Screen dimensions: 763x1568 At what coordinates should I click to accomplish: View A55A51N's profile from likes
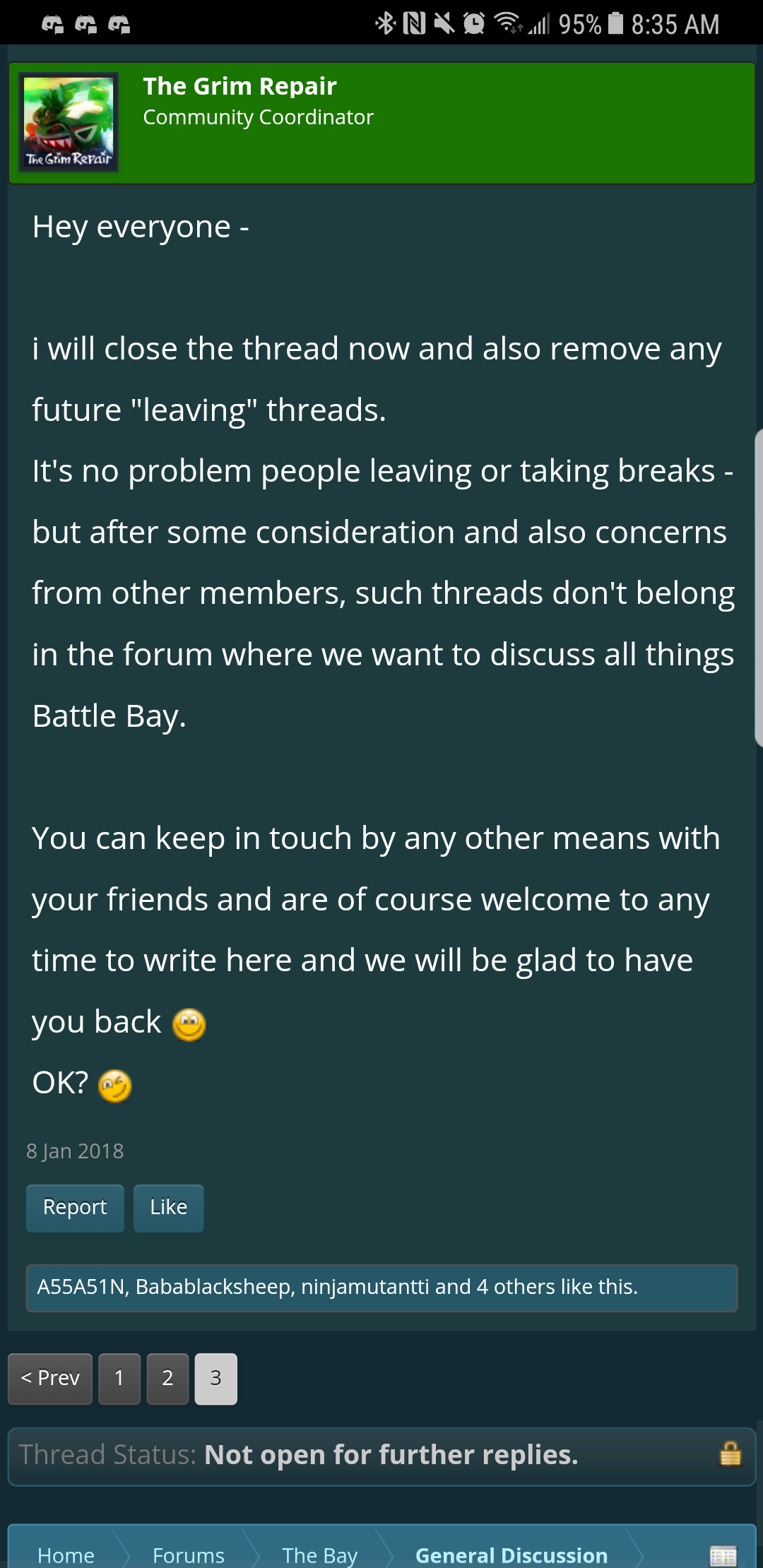(x=81, y=1287)
